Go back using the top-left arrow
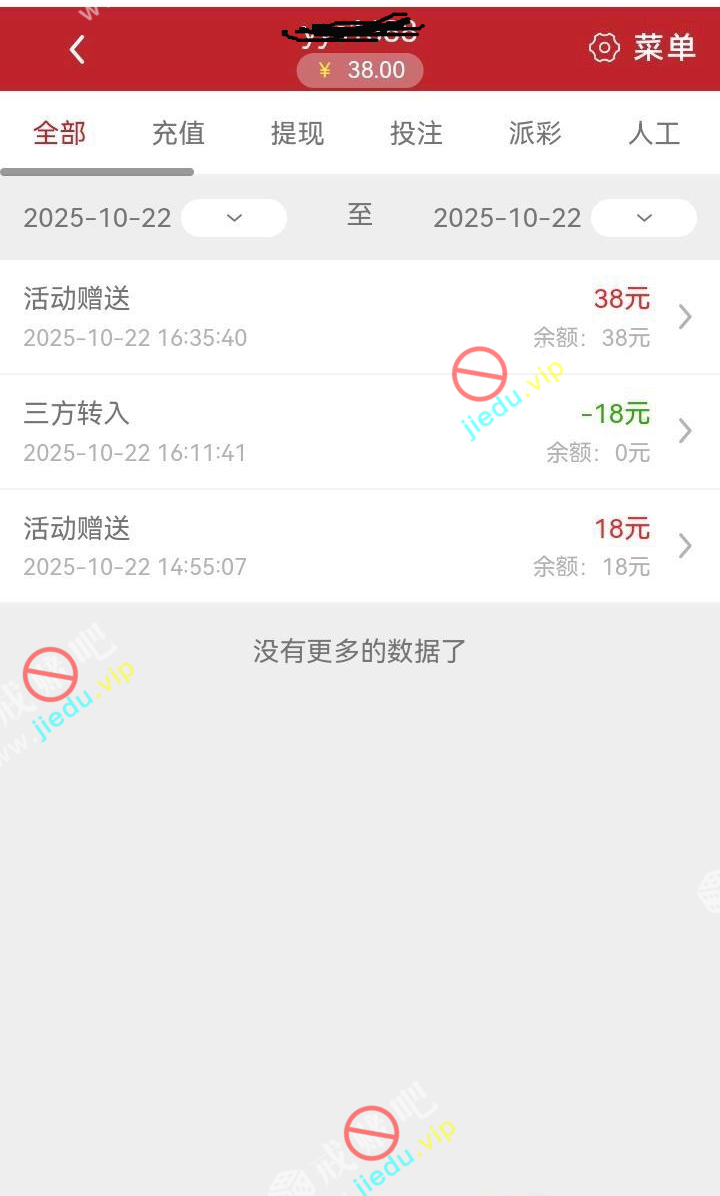 coord(77,49)
